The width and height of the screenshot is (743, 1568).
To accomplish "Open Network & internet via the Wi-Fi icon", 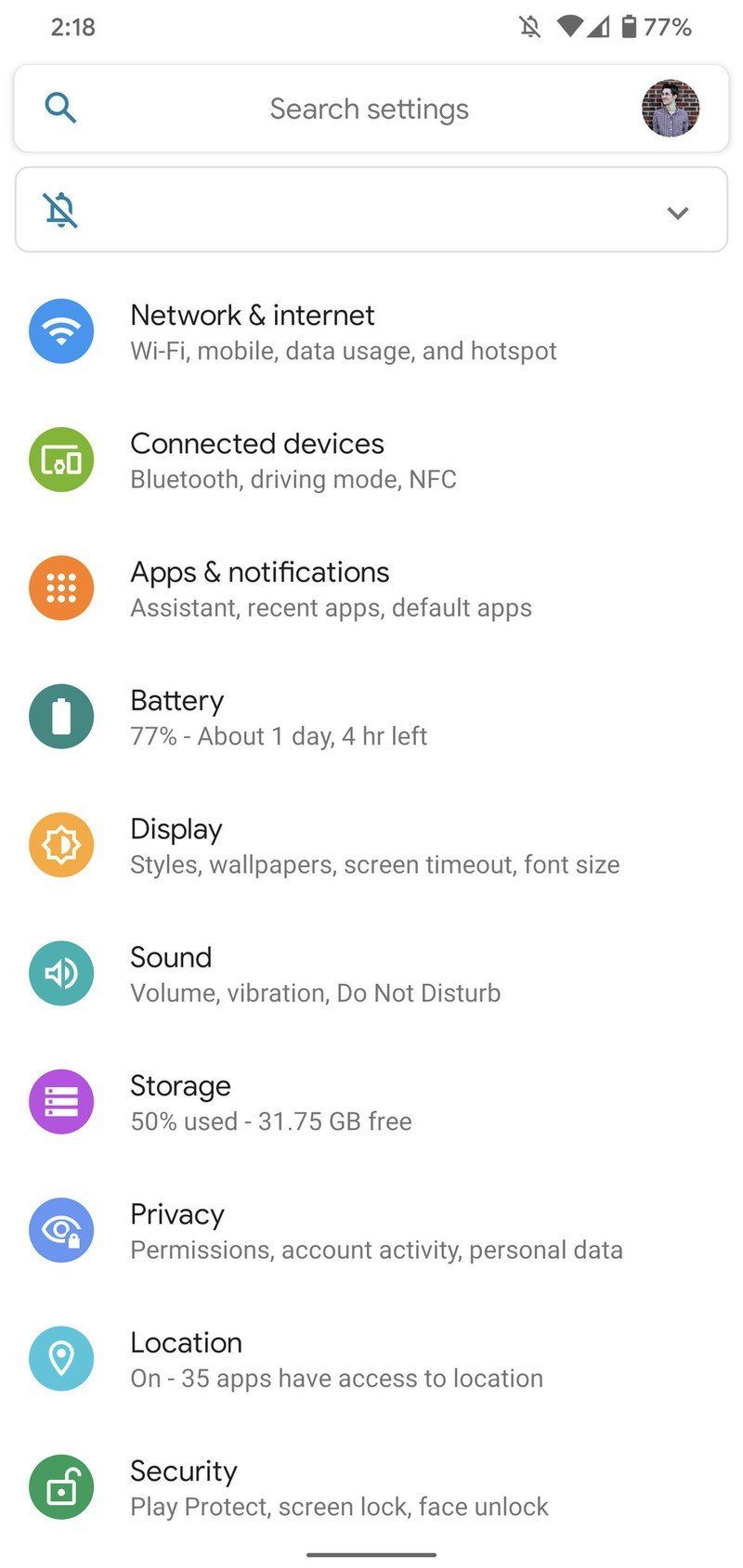I will tap(61, 330).
